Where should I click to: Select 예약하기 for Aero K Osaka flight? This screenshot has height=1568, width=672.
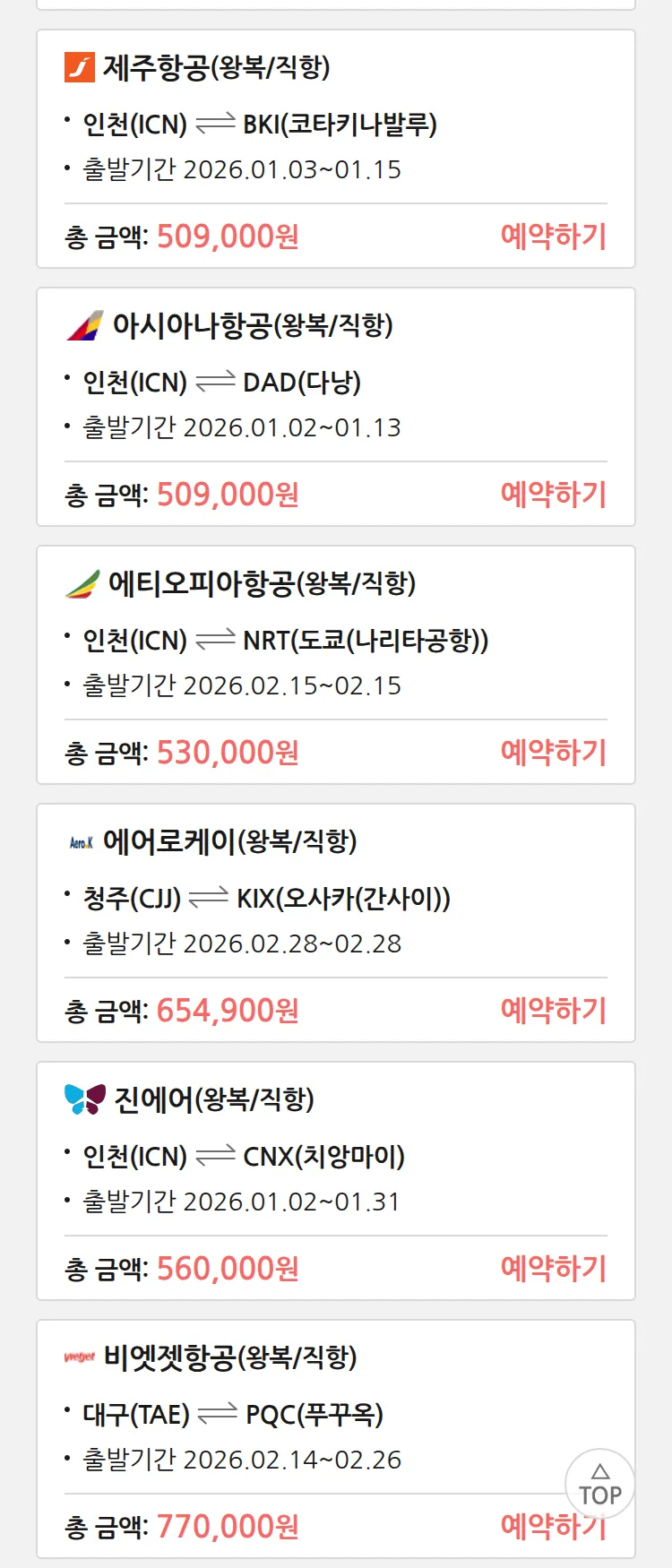553,1011
